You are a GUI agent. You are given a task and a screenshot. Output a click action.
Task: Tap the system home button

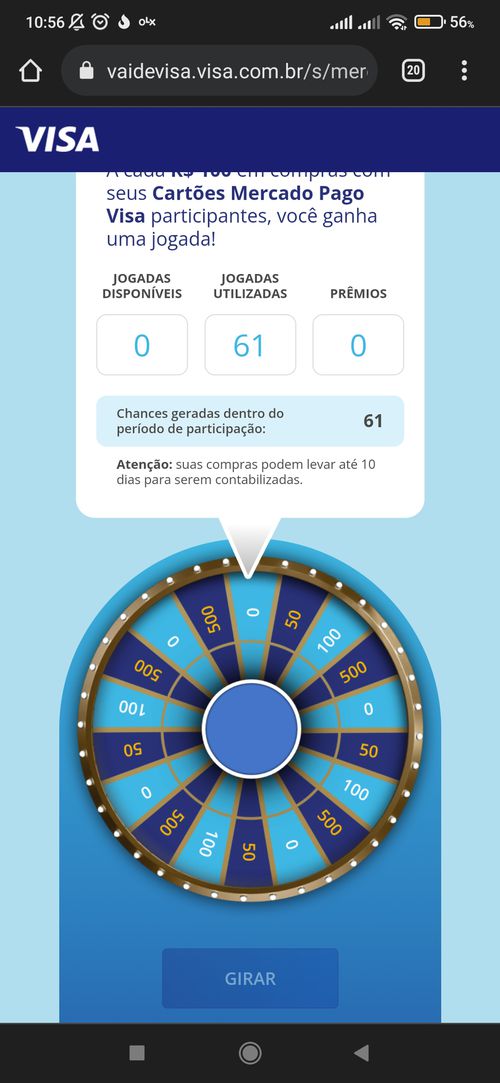(x=250, y=1053)
